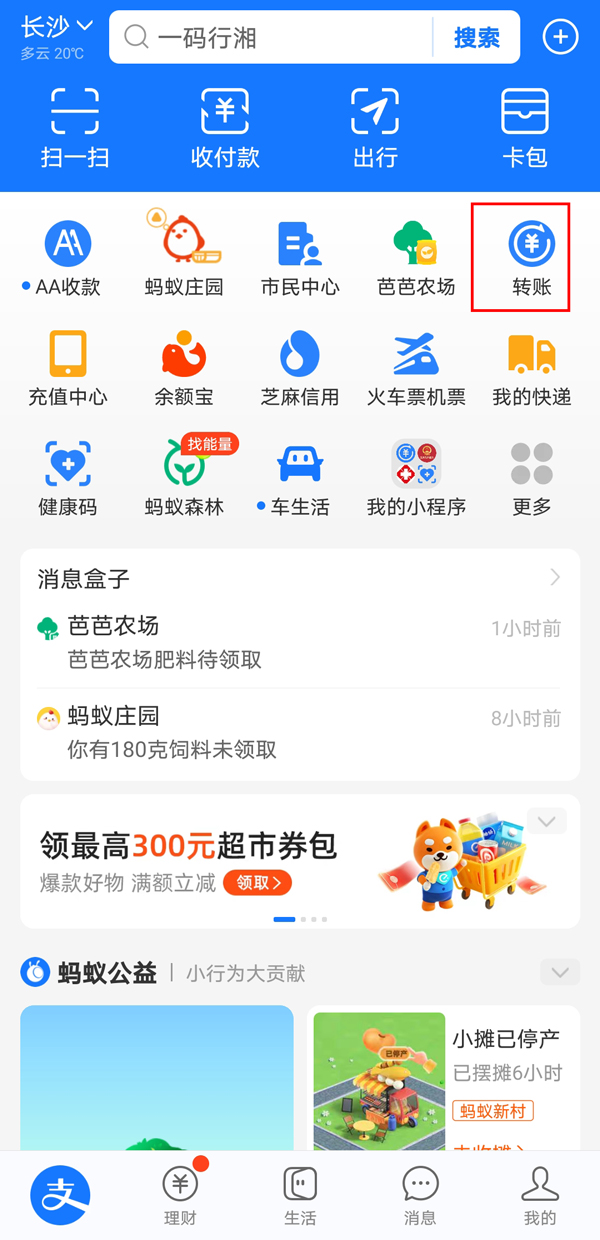Tap the 搜索 button
Image resolution: width=600 pixels, height=1240 pixels.
click(x=477, y=38)
